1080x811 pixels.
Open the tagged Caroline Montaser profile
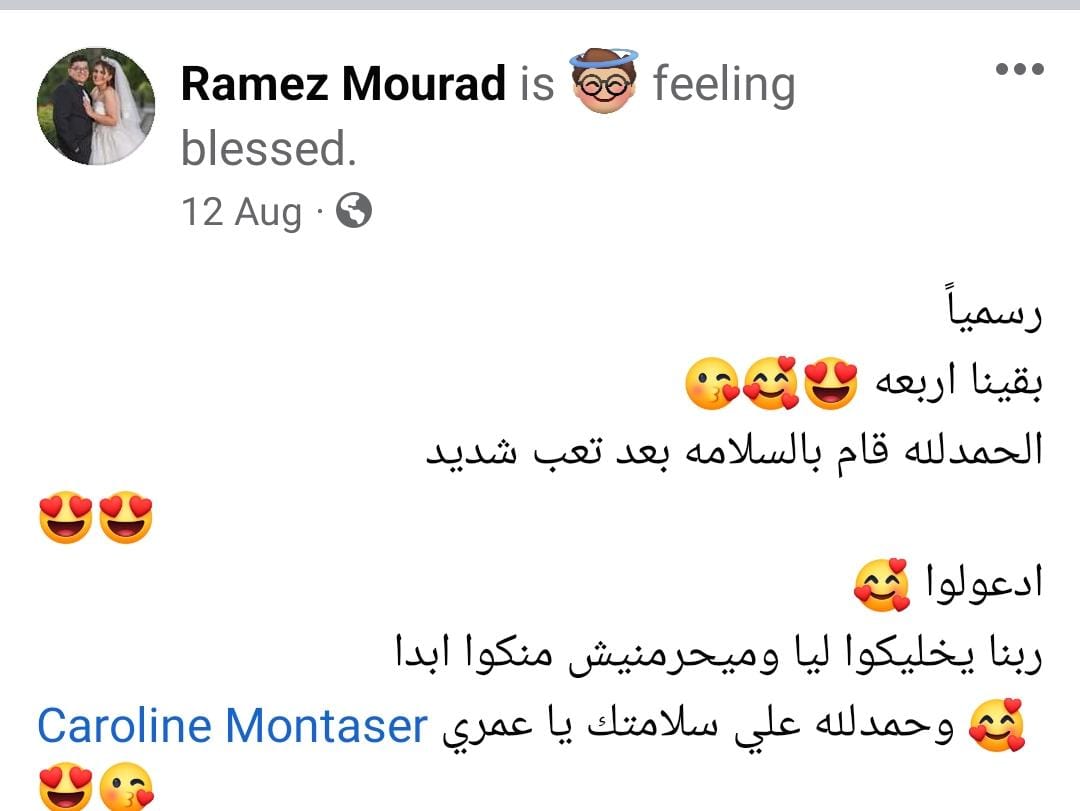click(x=232, y=727)
